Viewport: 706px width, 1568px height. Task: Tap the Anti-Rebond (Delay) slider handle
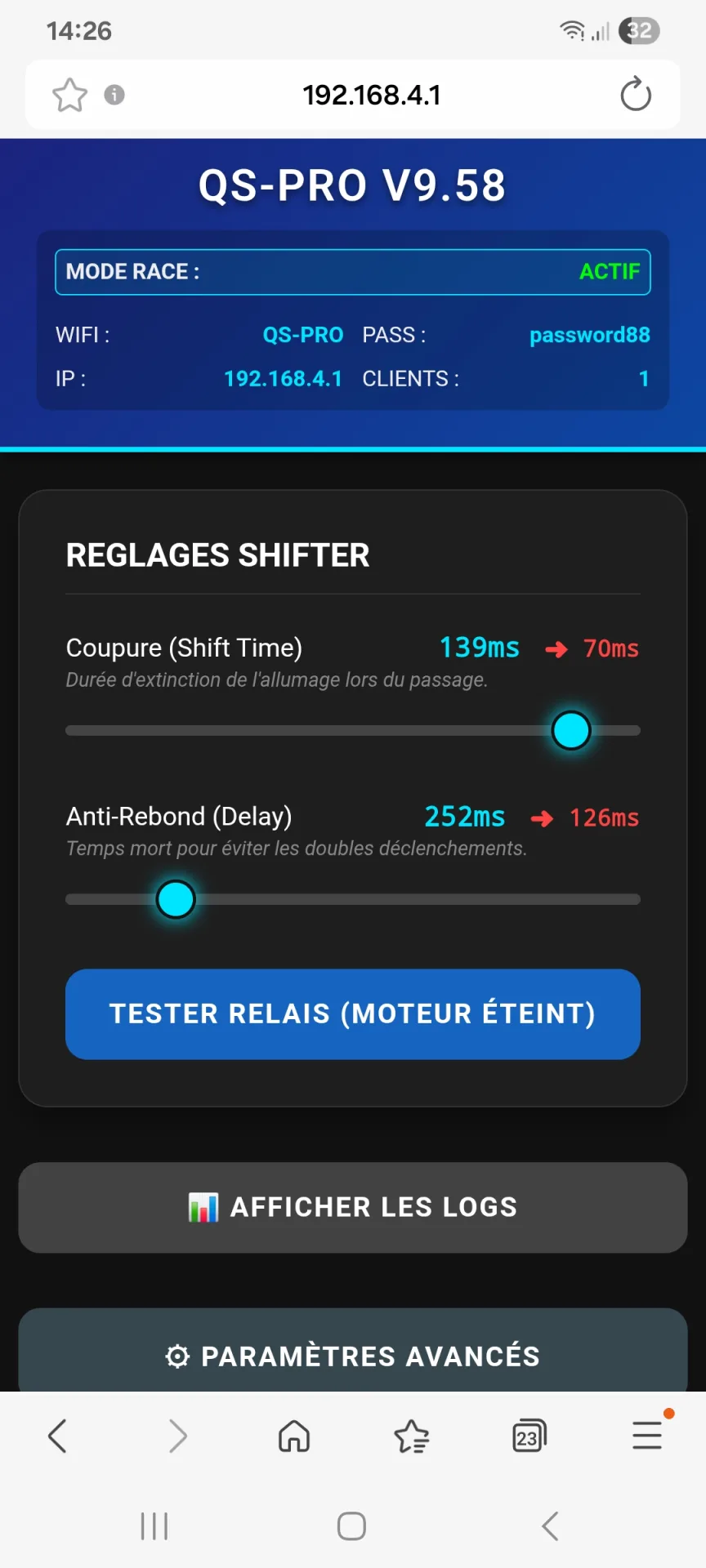176,899
